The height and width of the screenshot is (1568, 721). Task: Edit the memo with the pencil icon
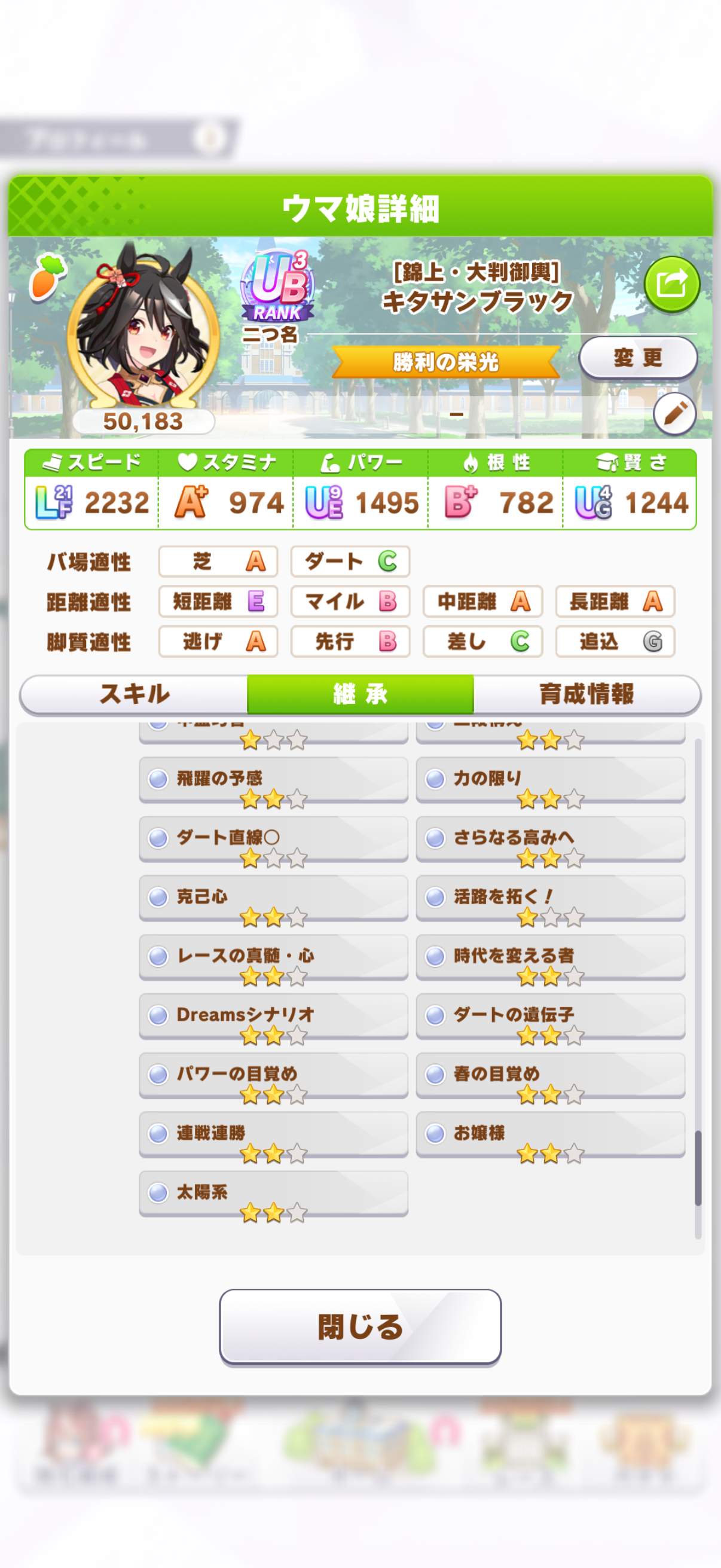[674, 414]
